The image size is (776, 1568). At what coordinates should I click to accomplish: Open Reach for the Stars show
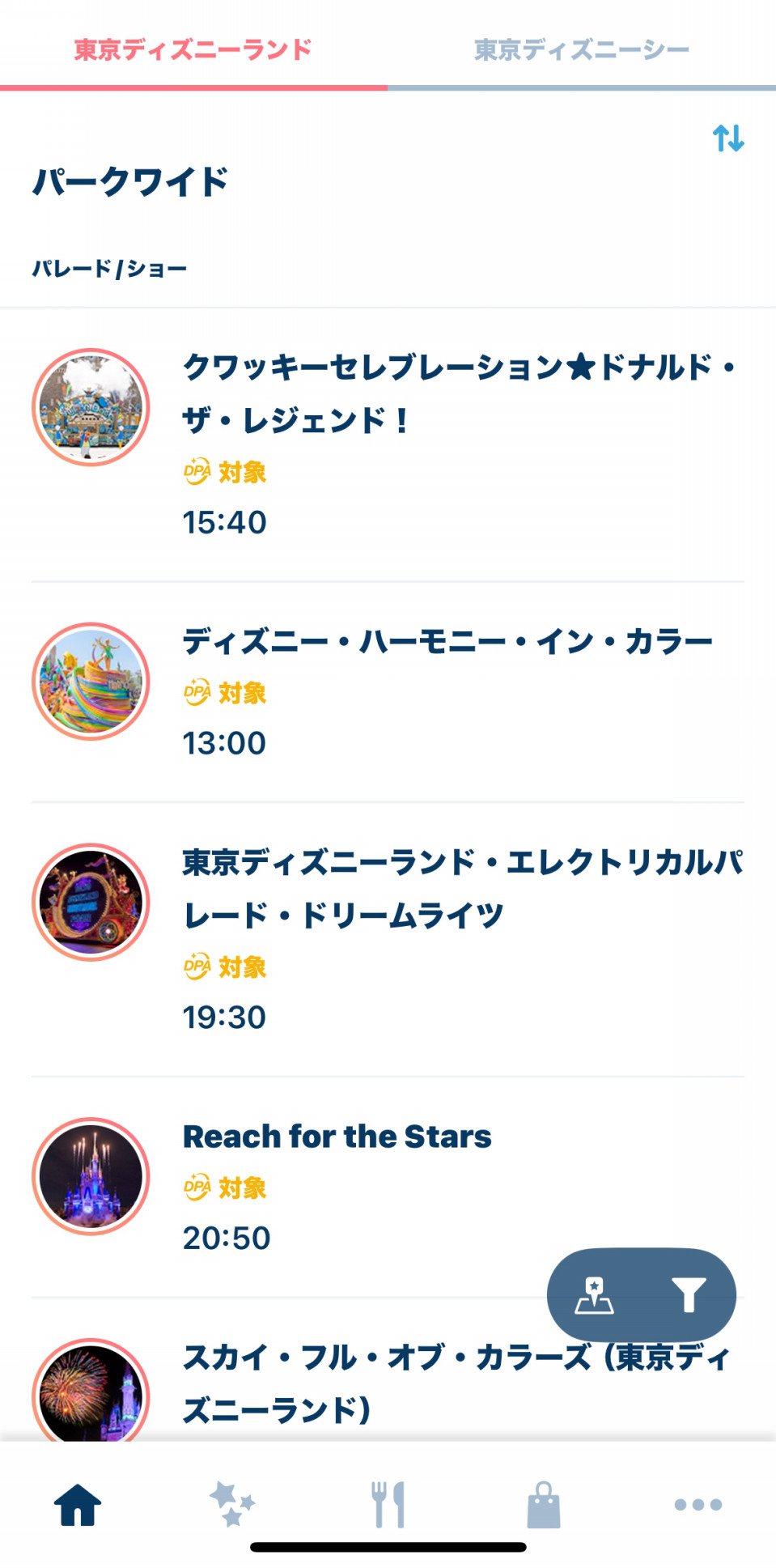click(x=337, y=1137)
